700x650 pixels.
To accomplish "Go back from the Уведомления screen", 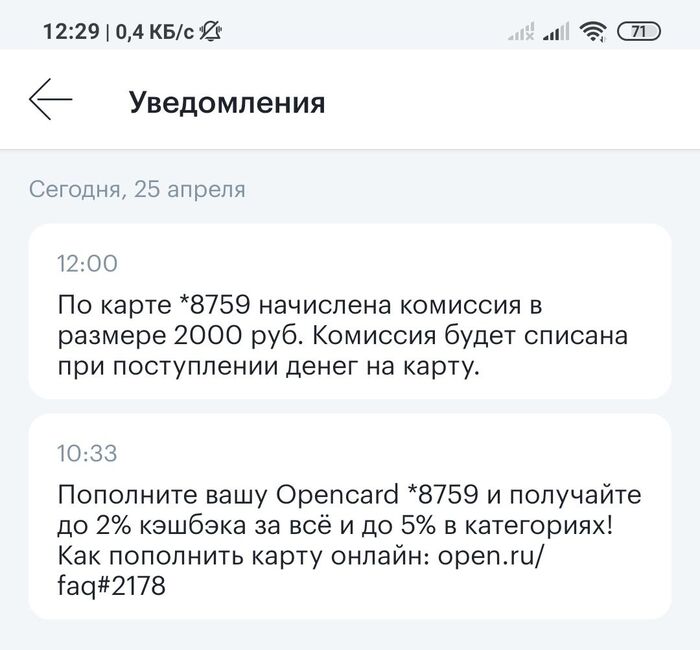I will pos(50,101).
